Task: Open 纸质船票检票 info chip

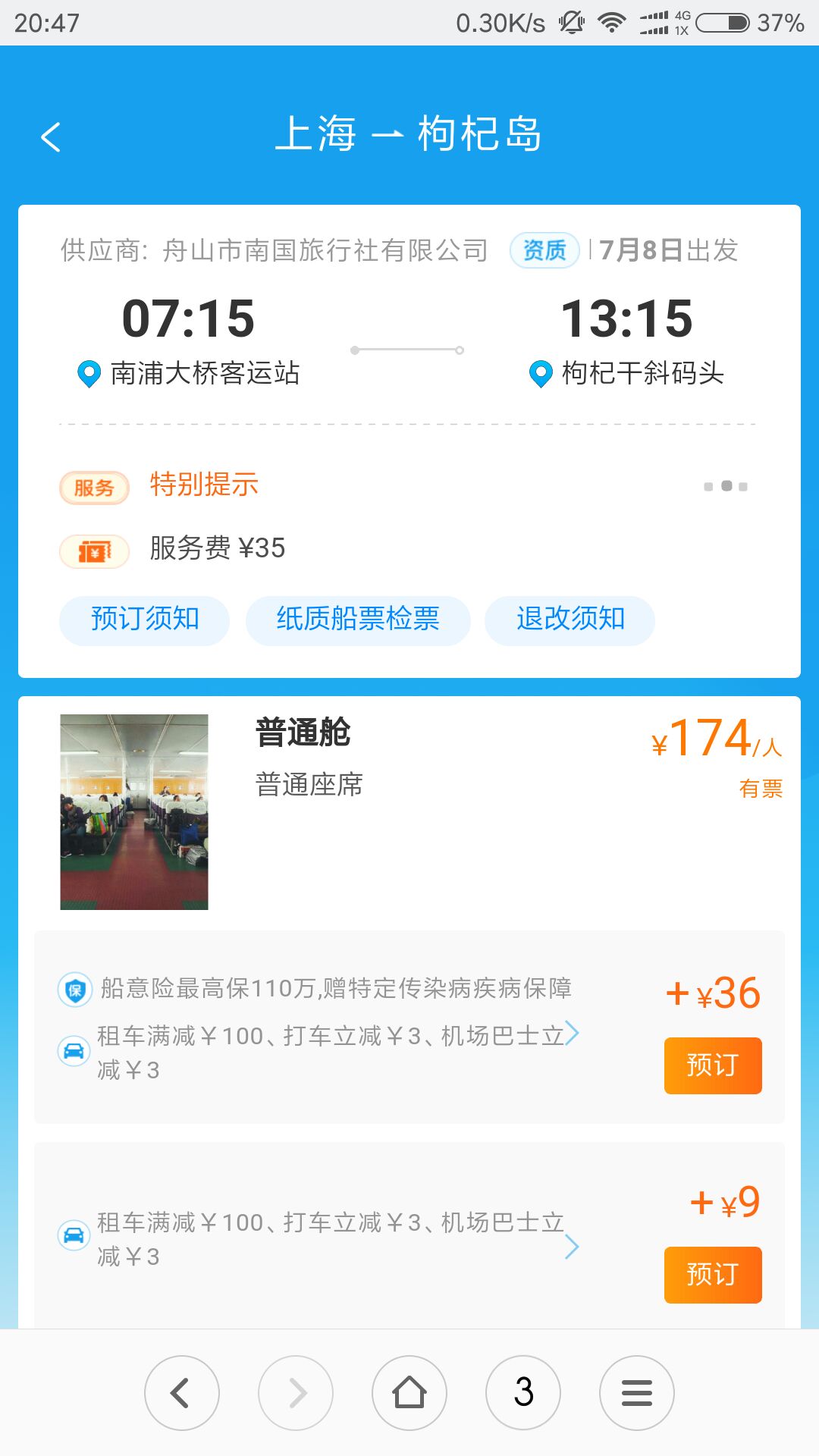Action: point(358,620)
